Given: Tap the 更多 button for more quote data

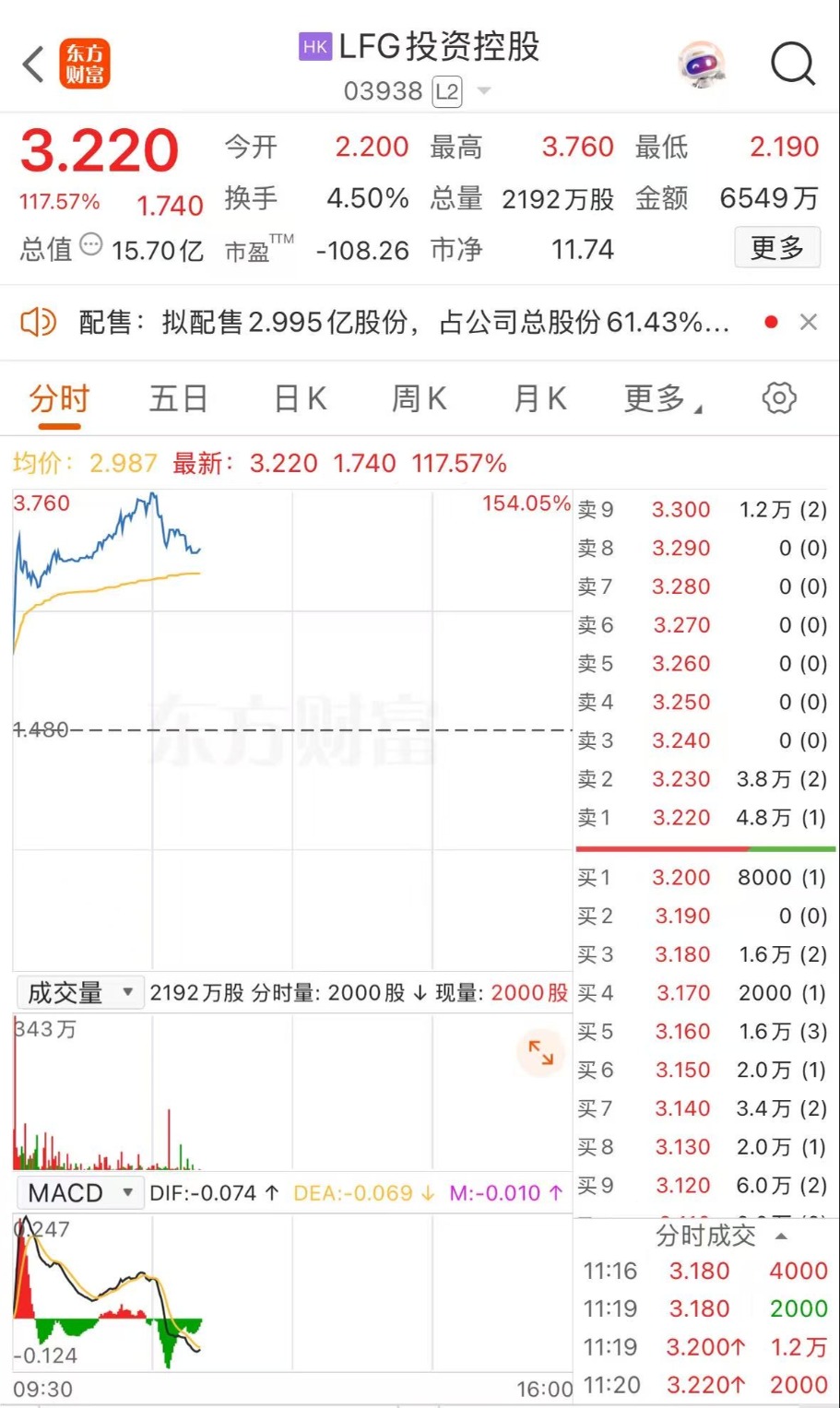Looking at the screenshot, I should [776, 248].
